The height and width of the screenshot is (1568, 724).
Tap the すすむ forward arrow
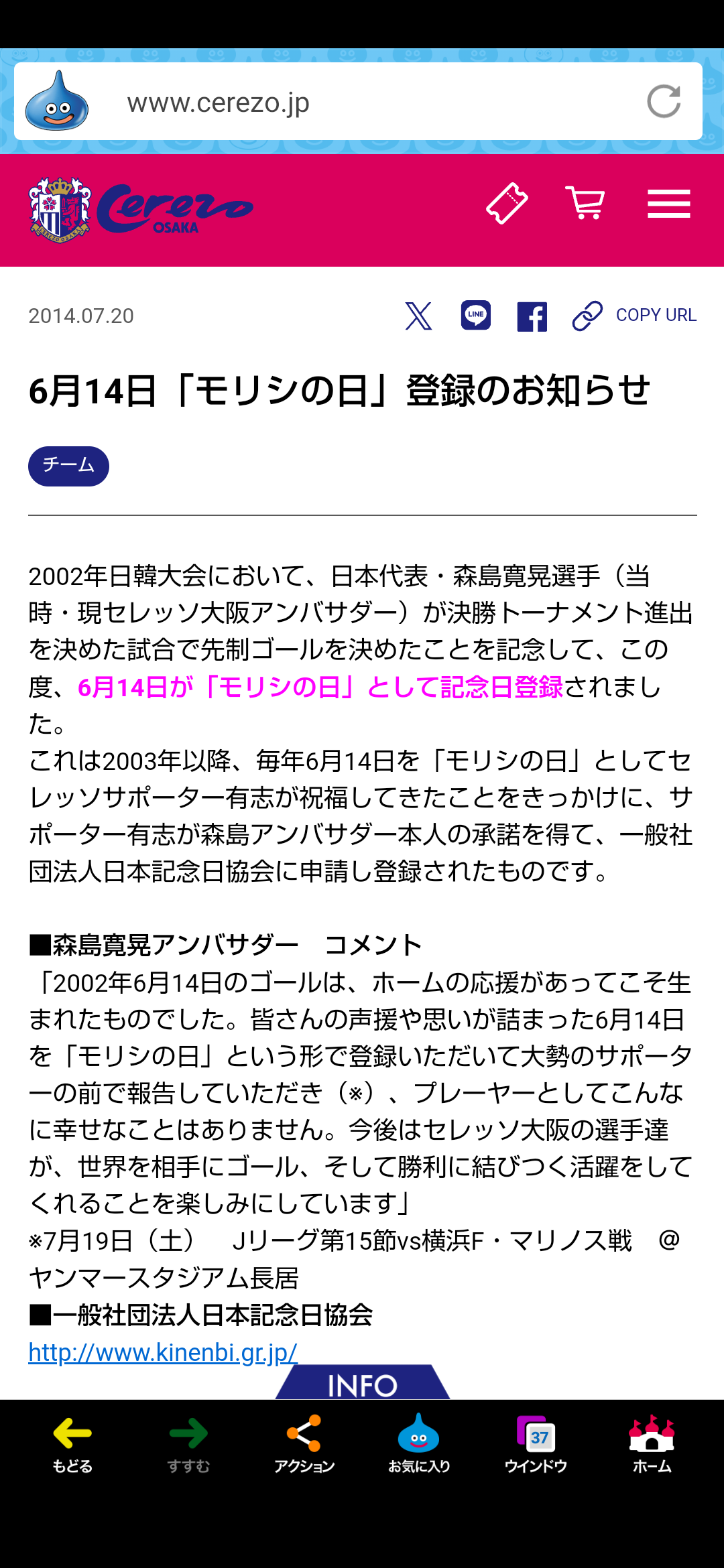pyautogui.click(x=188, y=1444)
